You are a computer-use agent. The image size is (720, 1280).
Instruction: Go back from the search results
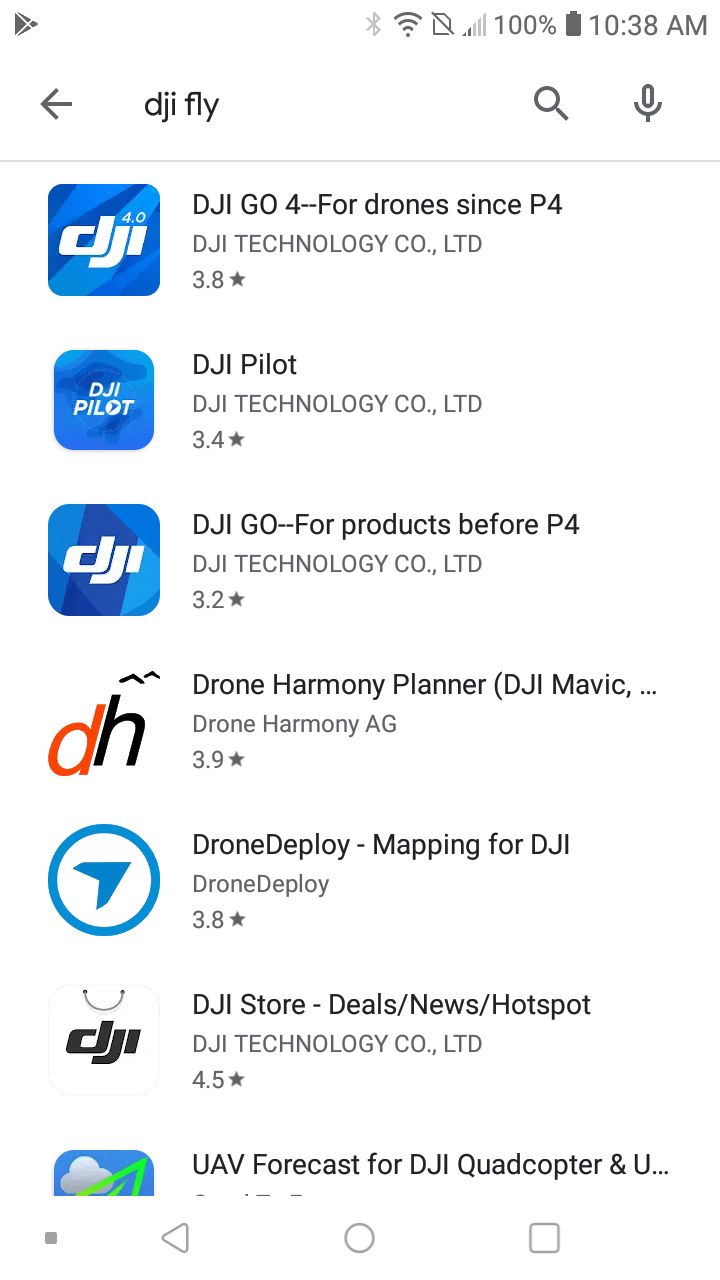click(x=56, y=104)
